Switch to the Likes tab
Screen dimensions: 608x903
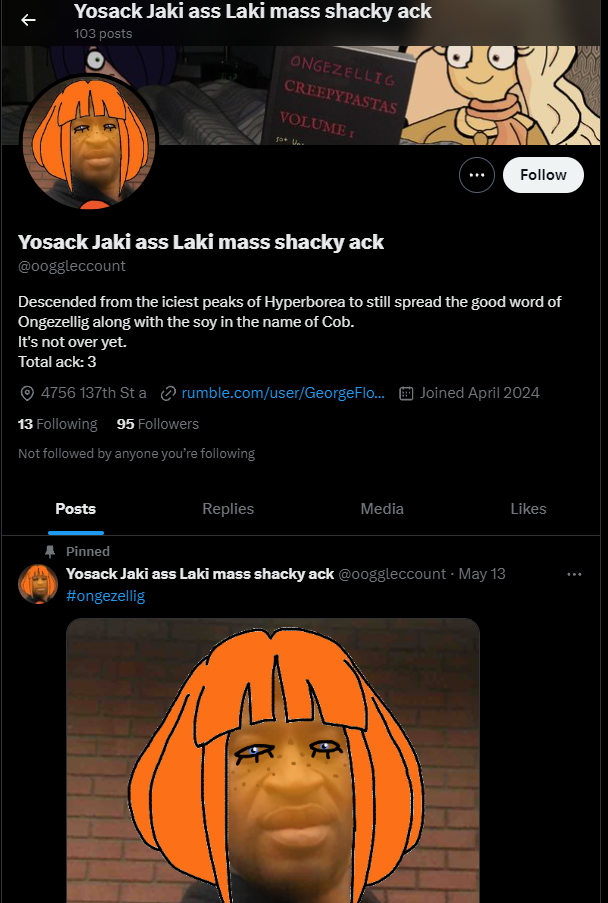click(528, 509)
